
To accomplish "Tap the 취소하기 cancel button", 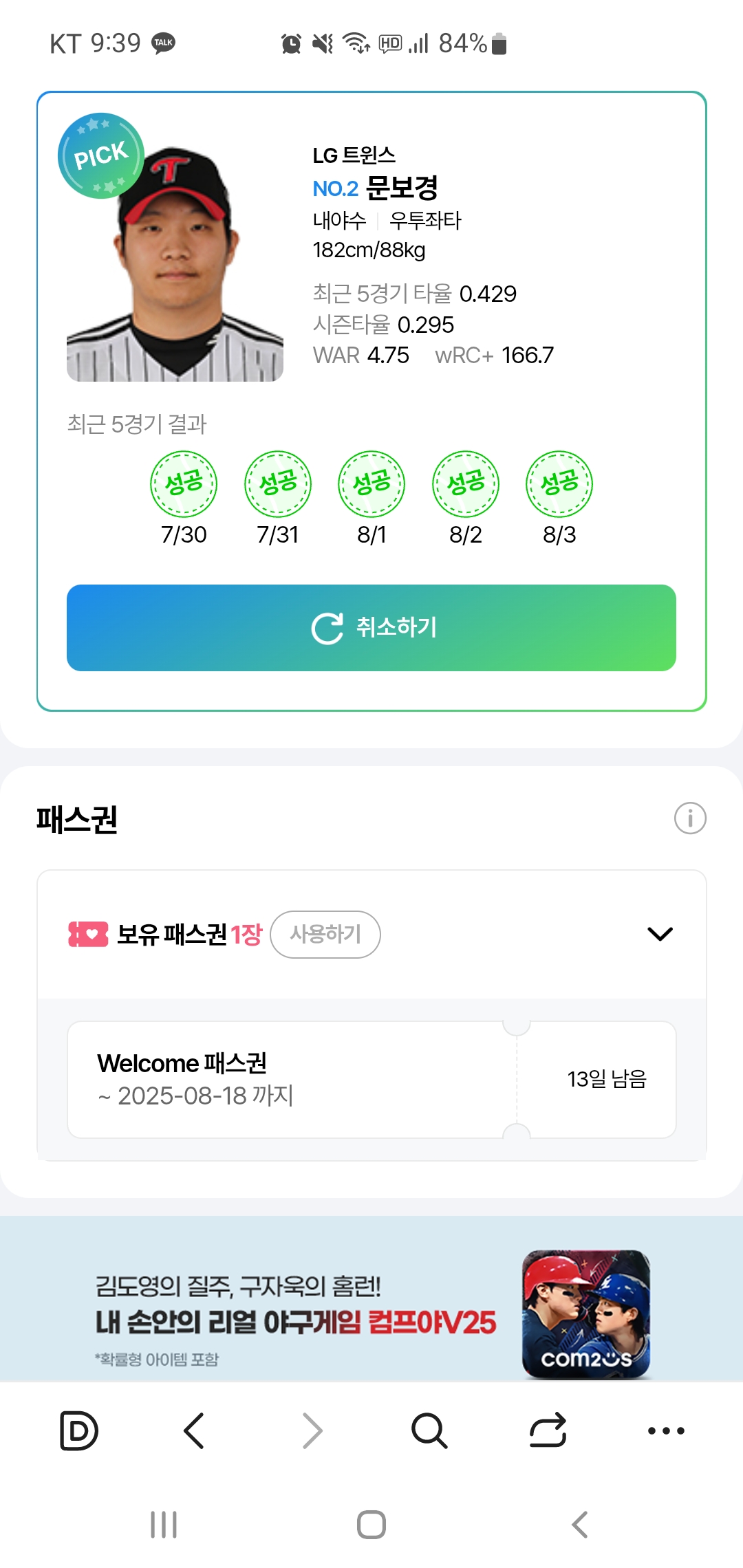I will click(371, 628).
